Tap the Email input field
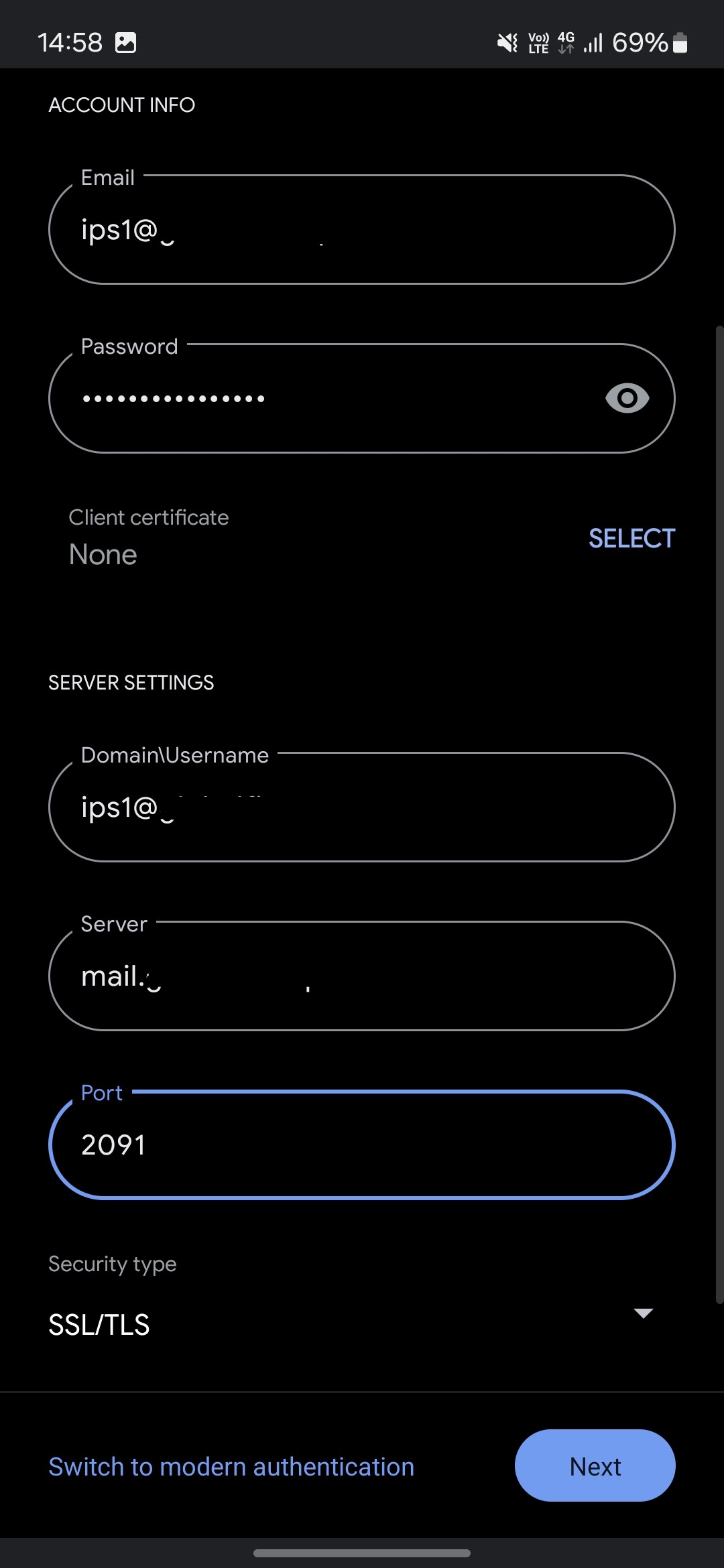This screenshot has width=724, height=1568. [362, 230]
